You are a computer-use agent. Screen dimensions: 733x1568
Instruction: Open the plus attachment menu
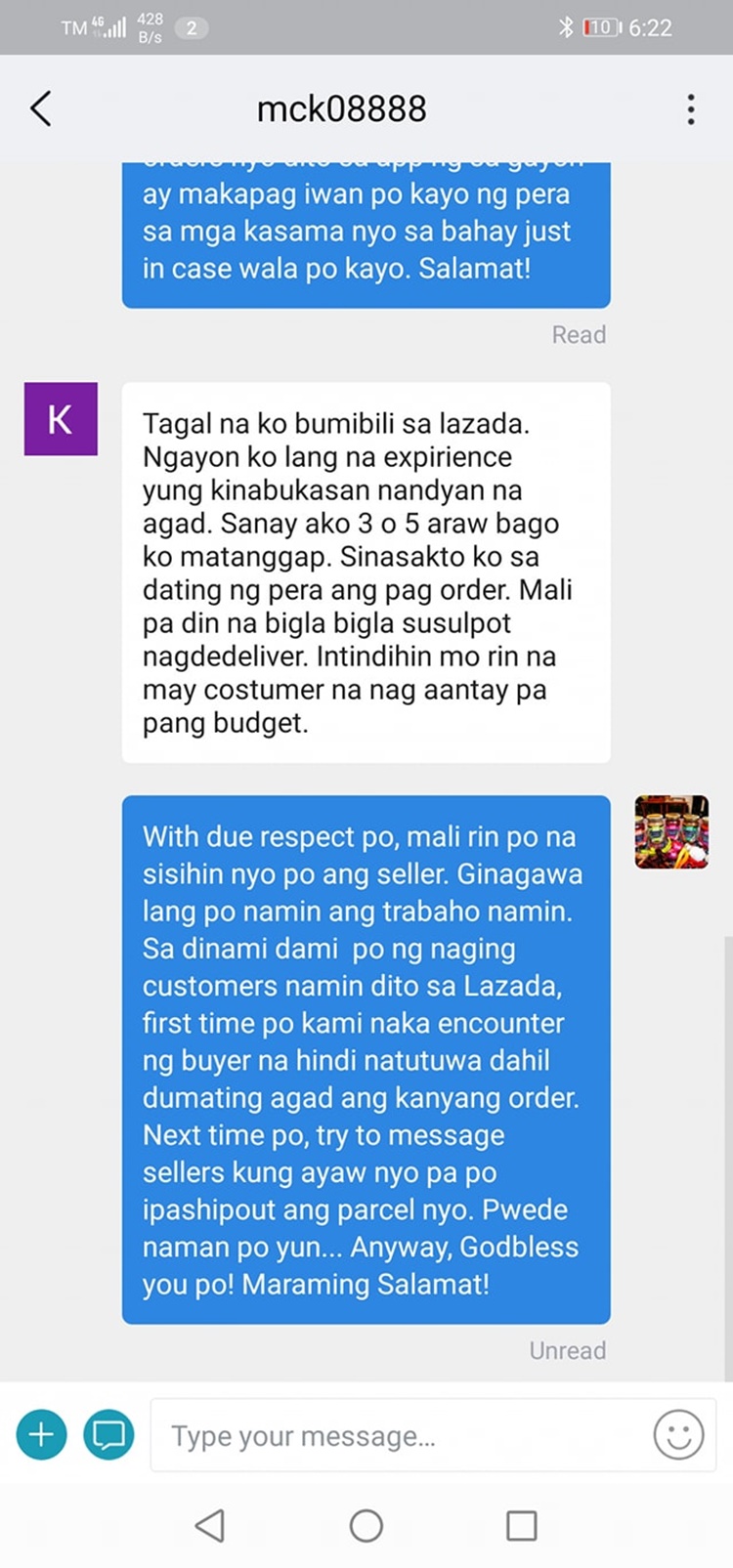[41, 1434]
